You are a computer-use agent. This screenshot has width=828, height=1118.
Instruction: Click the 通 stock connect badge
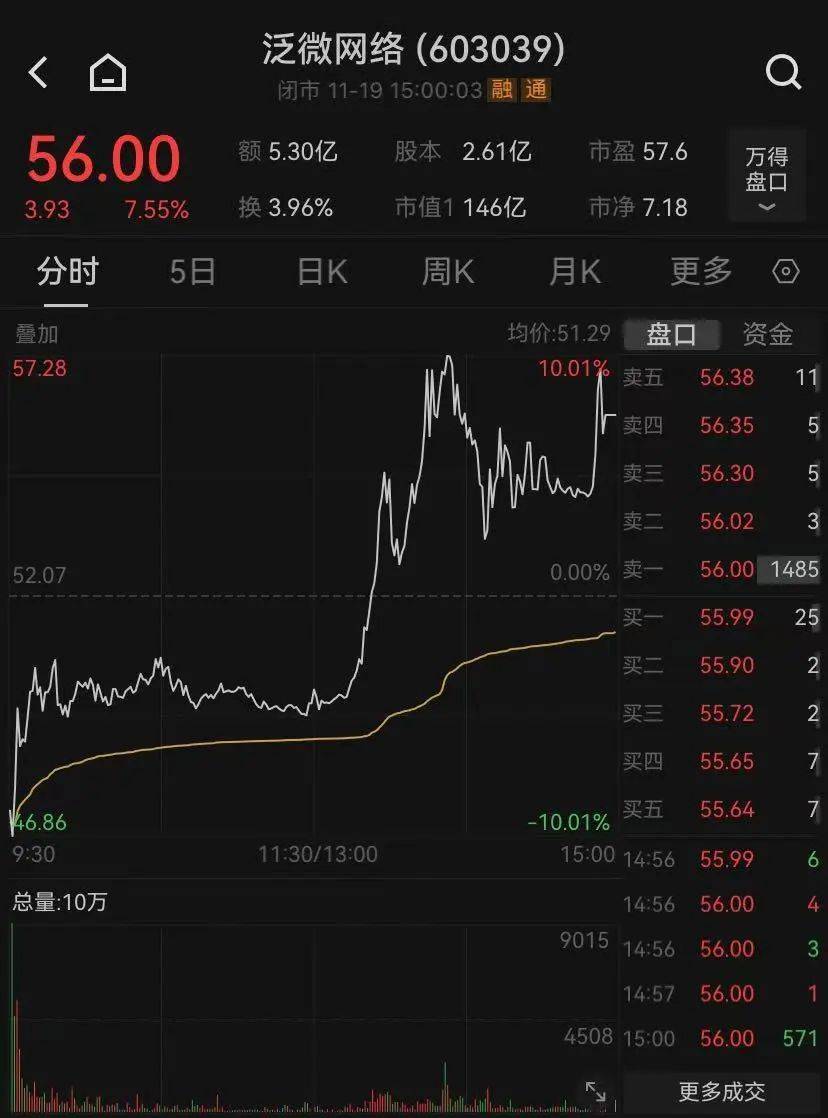[537, 89]
